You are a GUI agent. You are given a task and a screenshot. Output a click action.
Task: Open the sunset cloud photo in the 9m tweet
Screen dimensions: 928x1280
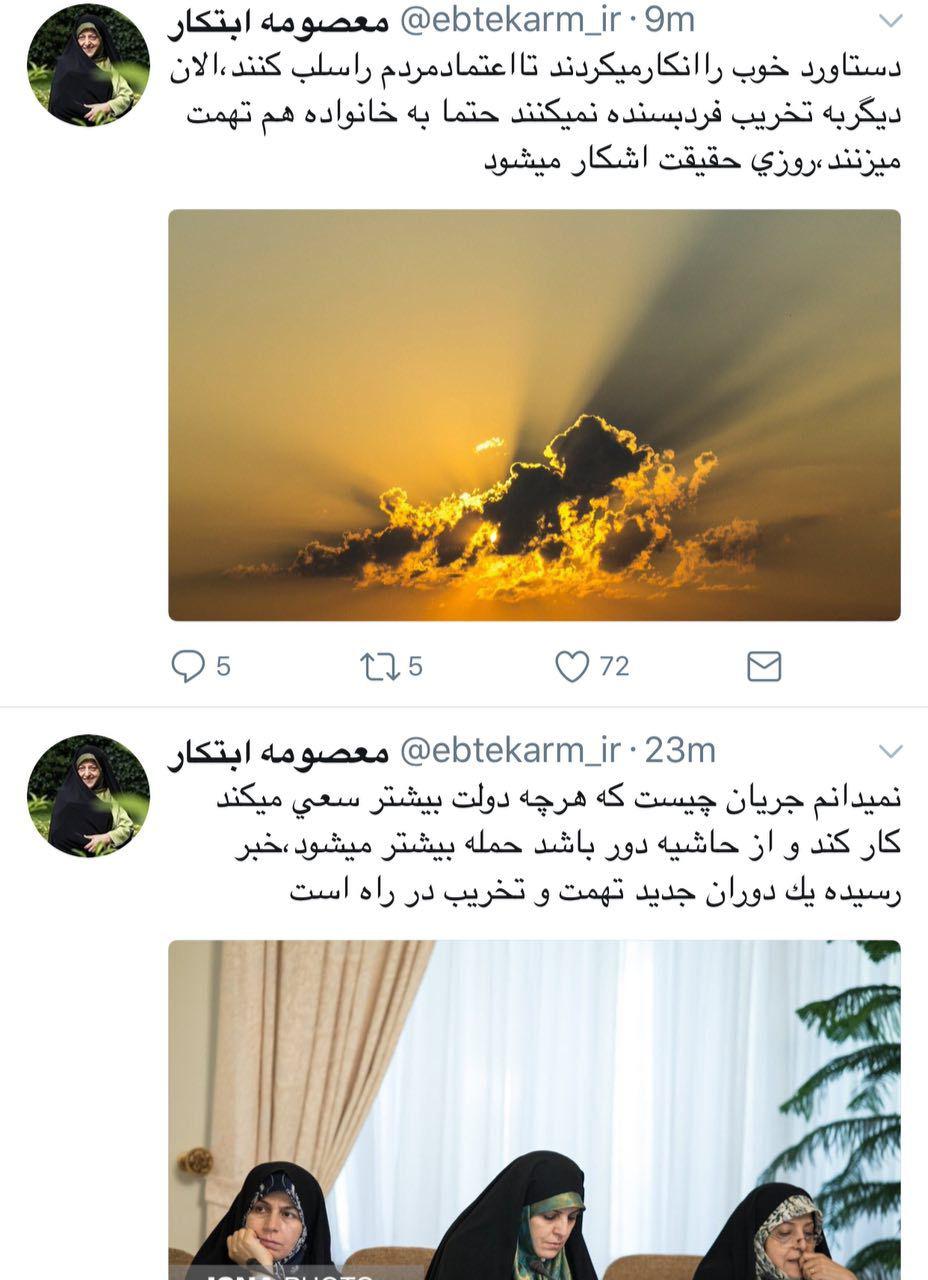point(534,415)
